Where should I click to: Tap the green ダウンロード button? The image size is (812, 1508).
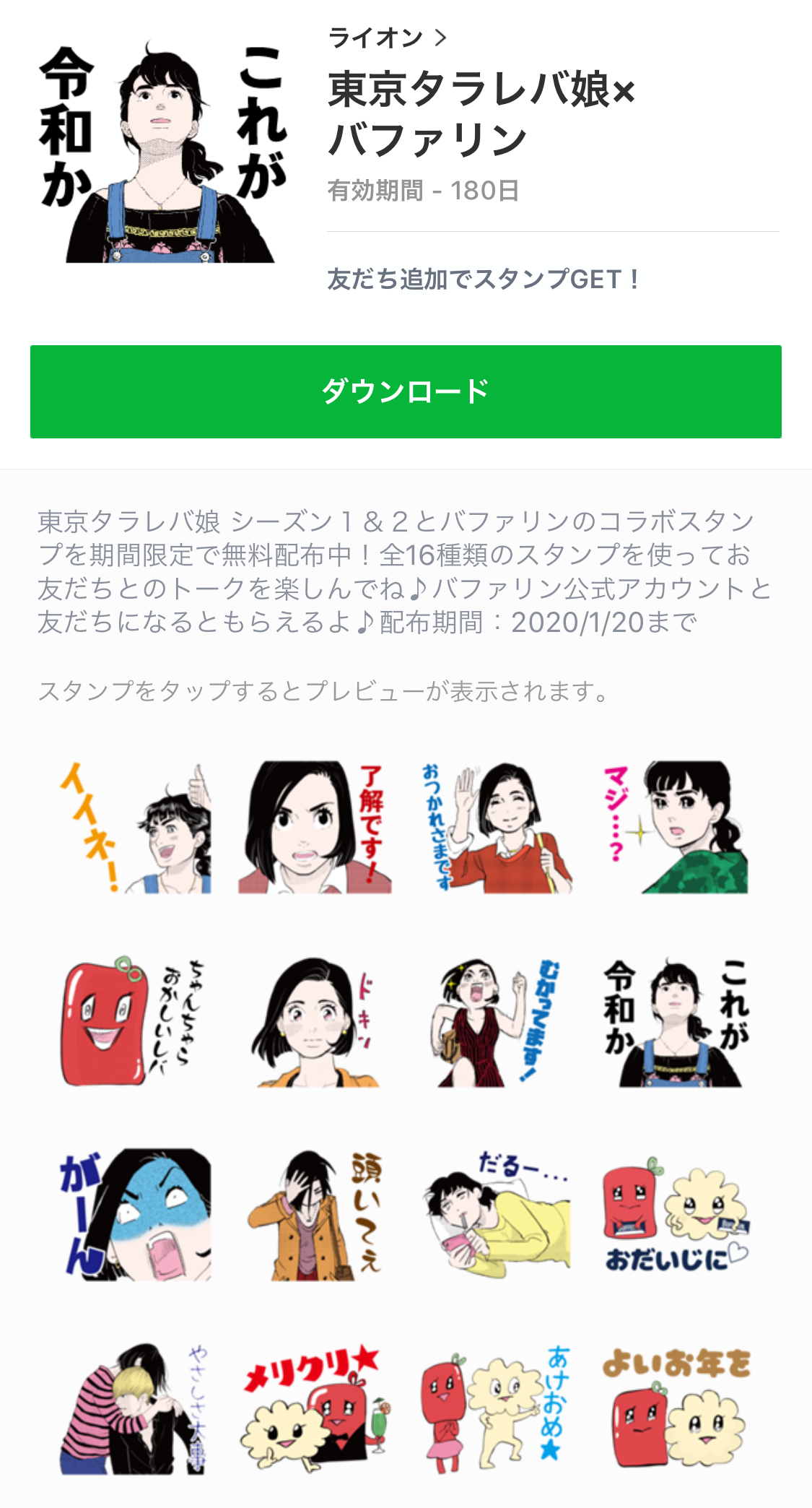(406, 391)
